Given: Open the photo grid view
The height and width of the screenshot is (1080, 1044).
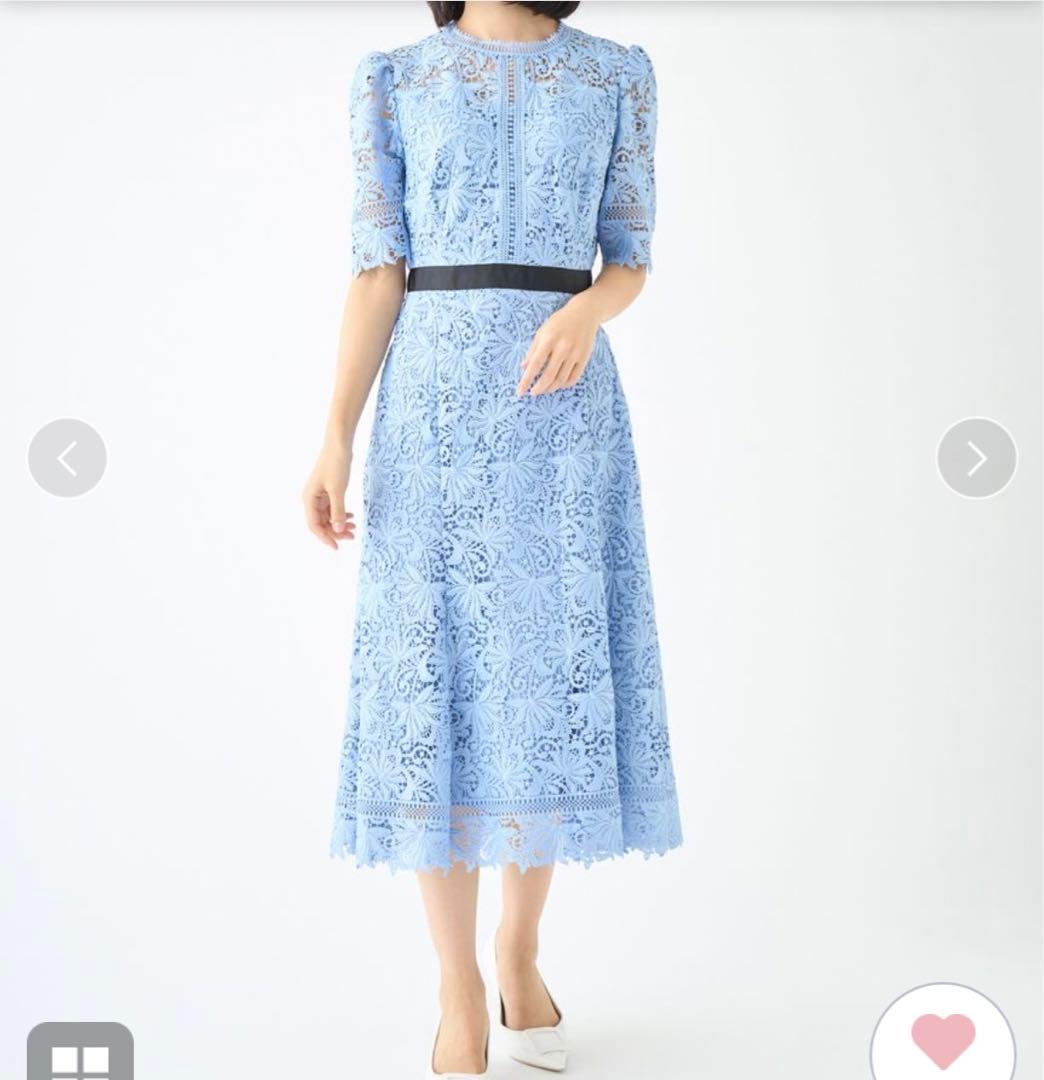Looking at the screenshot, I should (x=80, y=1056).
